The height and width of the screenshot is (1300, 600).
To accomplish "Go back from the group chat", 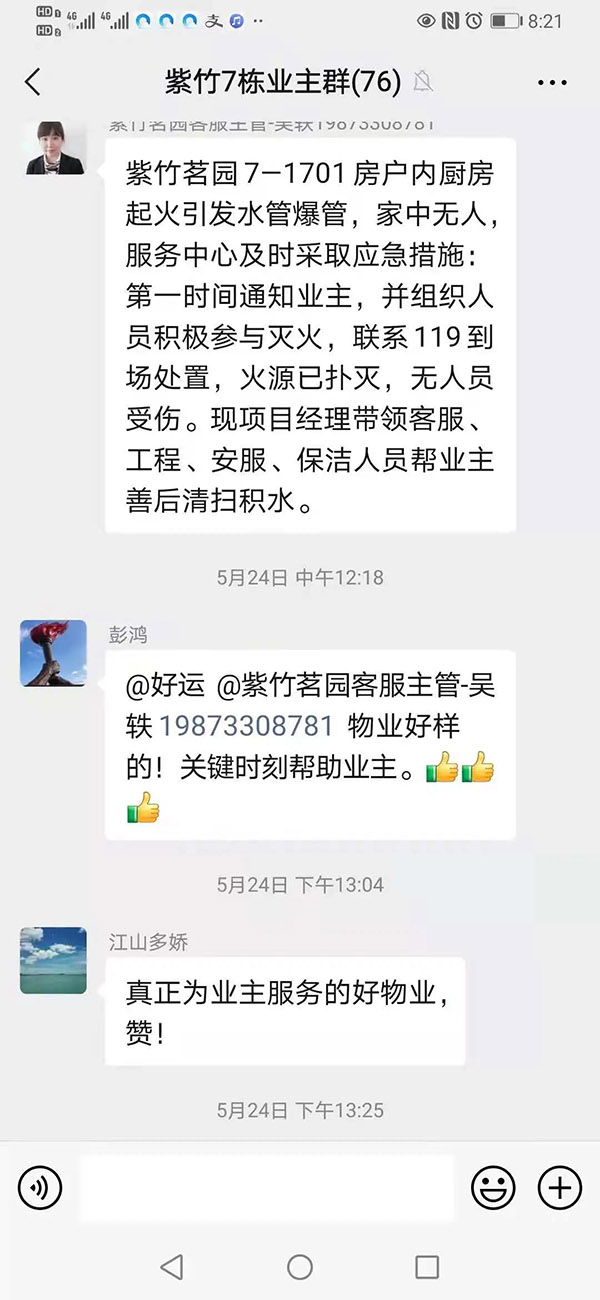I will [33, 82].
